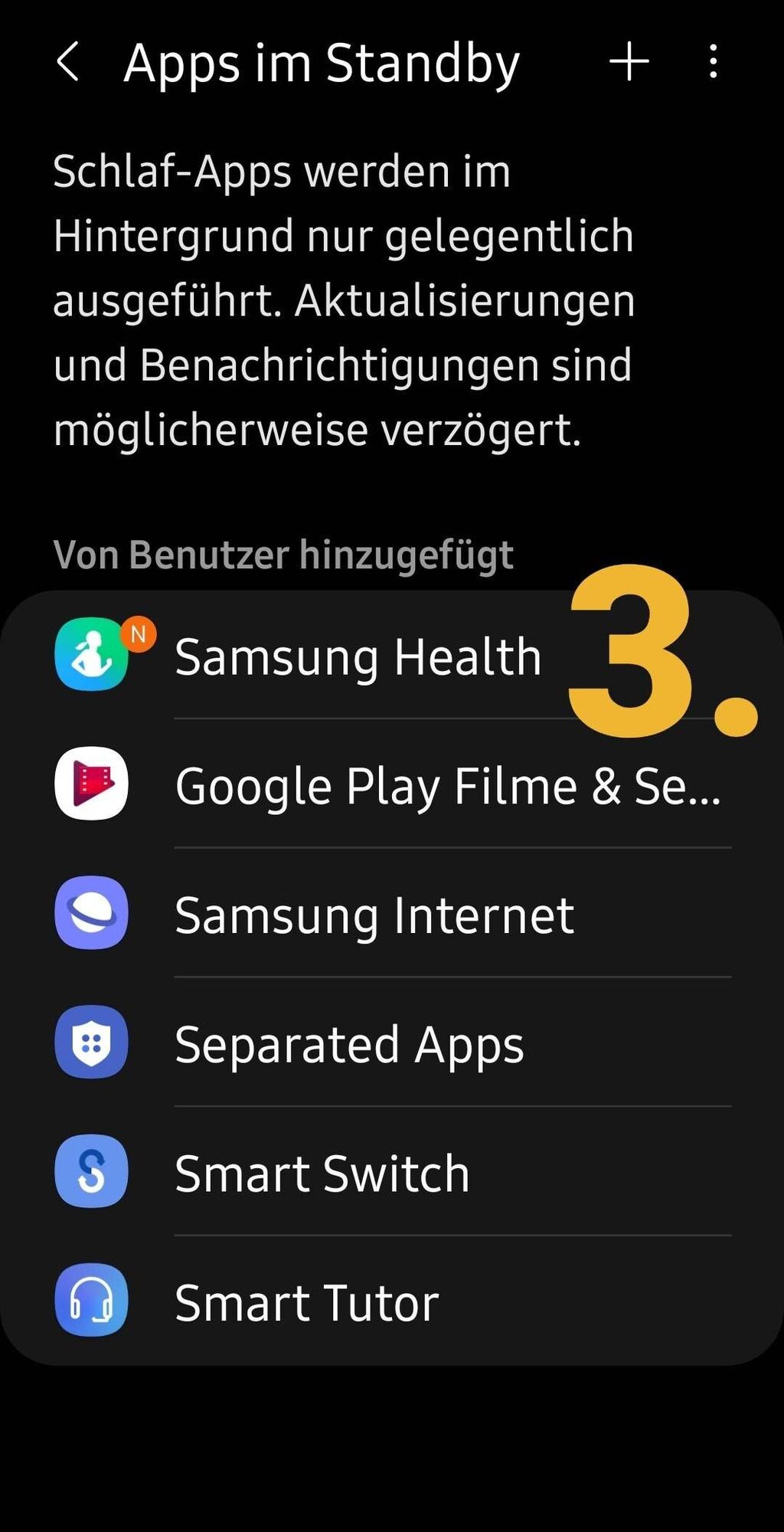Select Google Play Filme & Serien
This screenshot has width=784, height=1532.
[x=447, y=786]
